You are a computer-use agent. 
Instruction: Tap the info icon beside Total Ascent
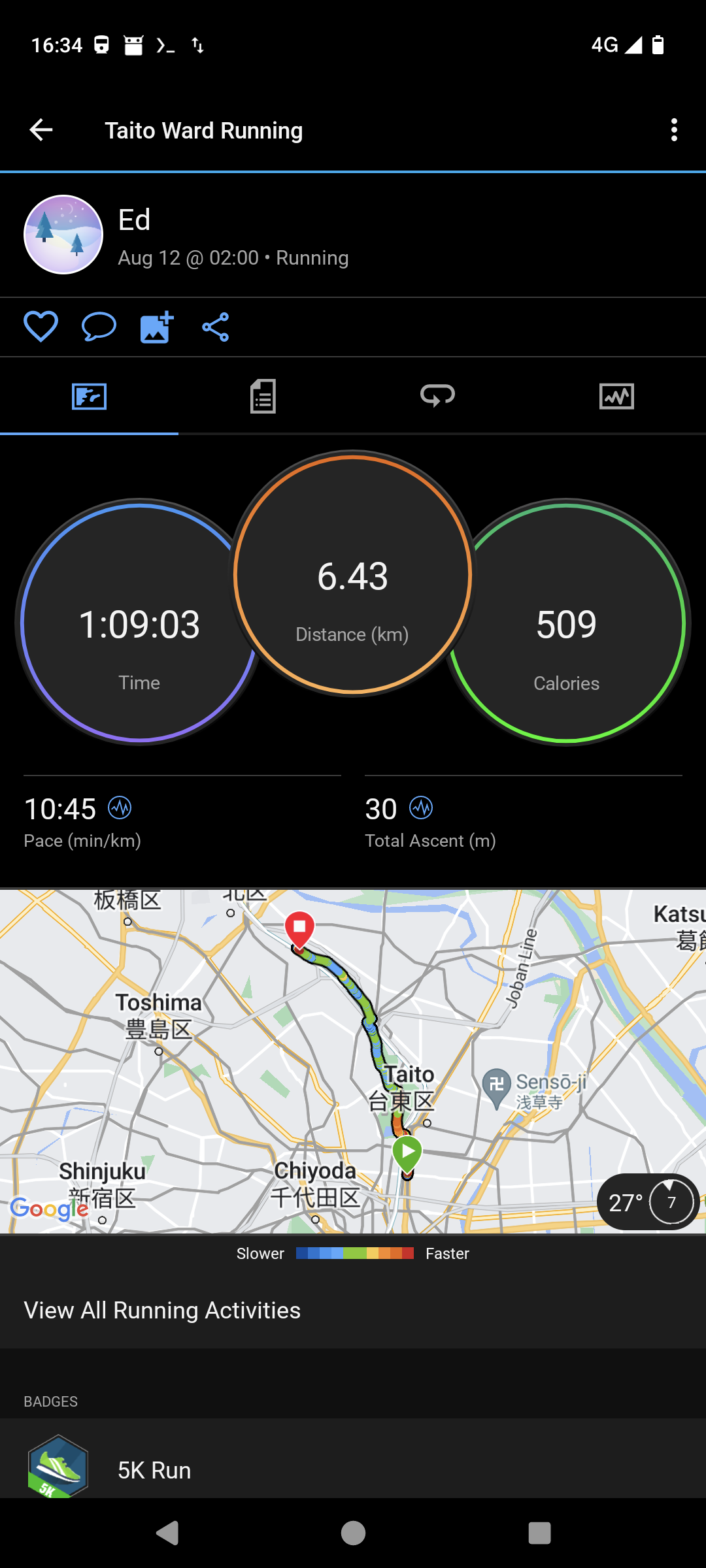[421, 808]
